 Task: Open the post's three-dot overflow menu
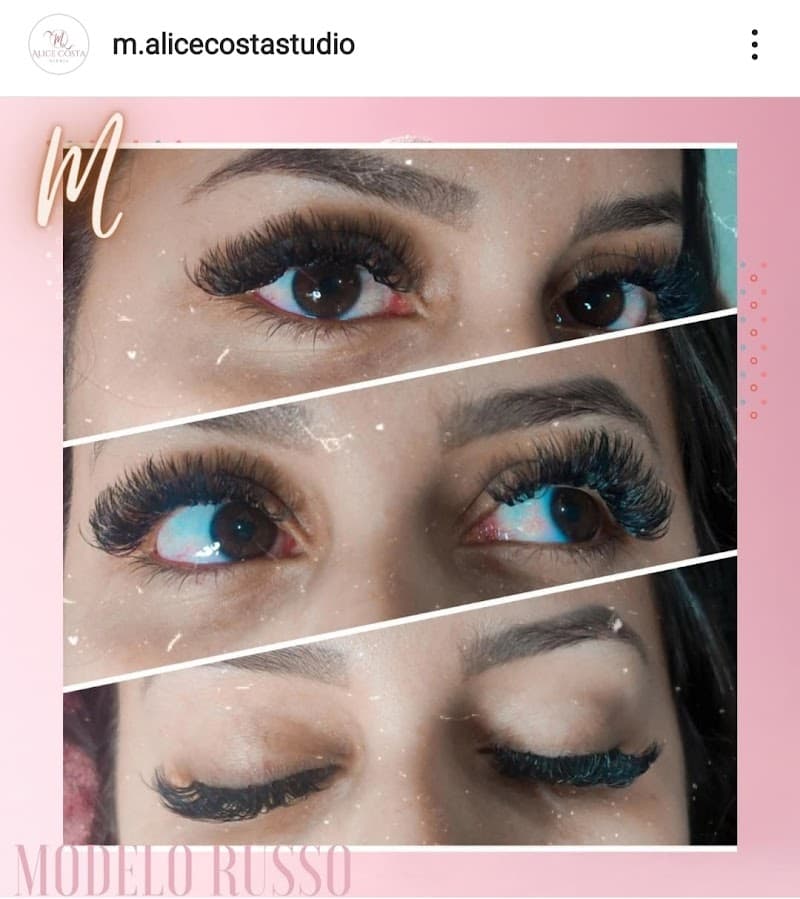point(754,44)
